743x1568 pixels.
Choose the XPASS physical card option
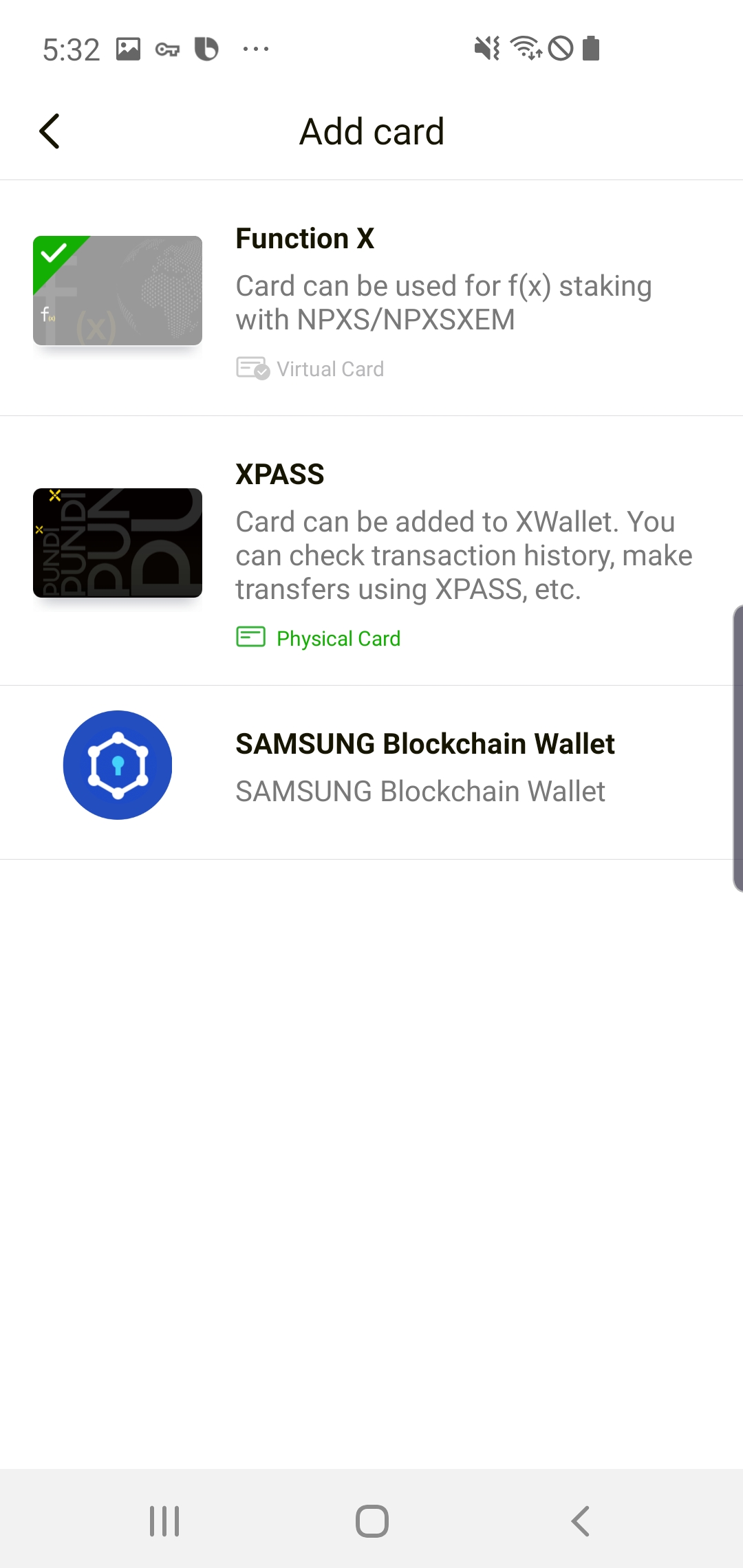371,551
